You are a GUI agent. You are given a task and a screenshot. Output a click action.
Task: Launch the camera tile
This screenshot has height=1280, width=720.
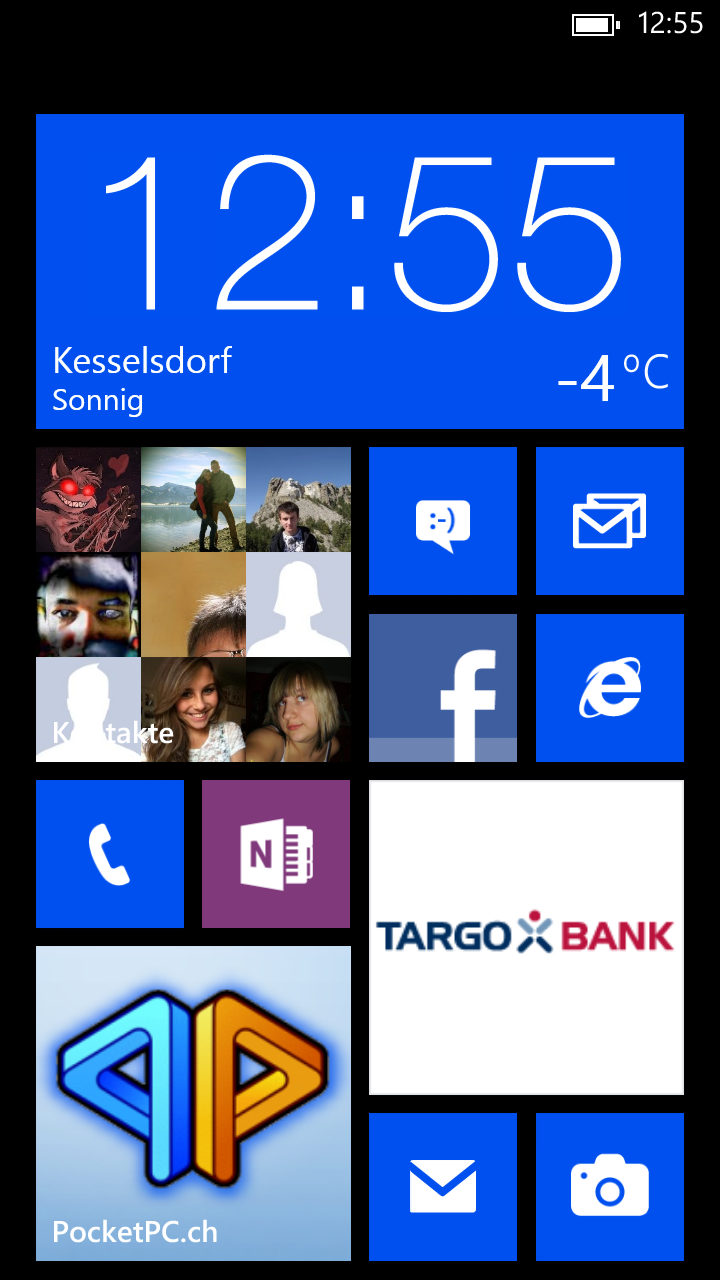point(610,1187)
